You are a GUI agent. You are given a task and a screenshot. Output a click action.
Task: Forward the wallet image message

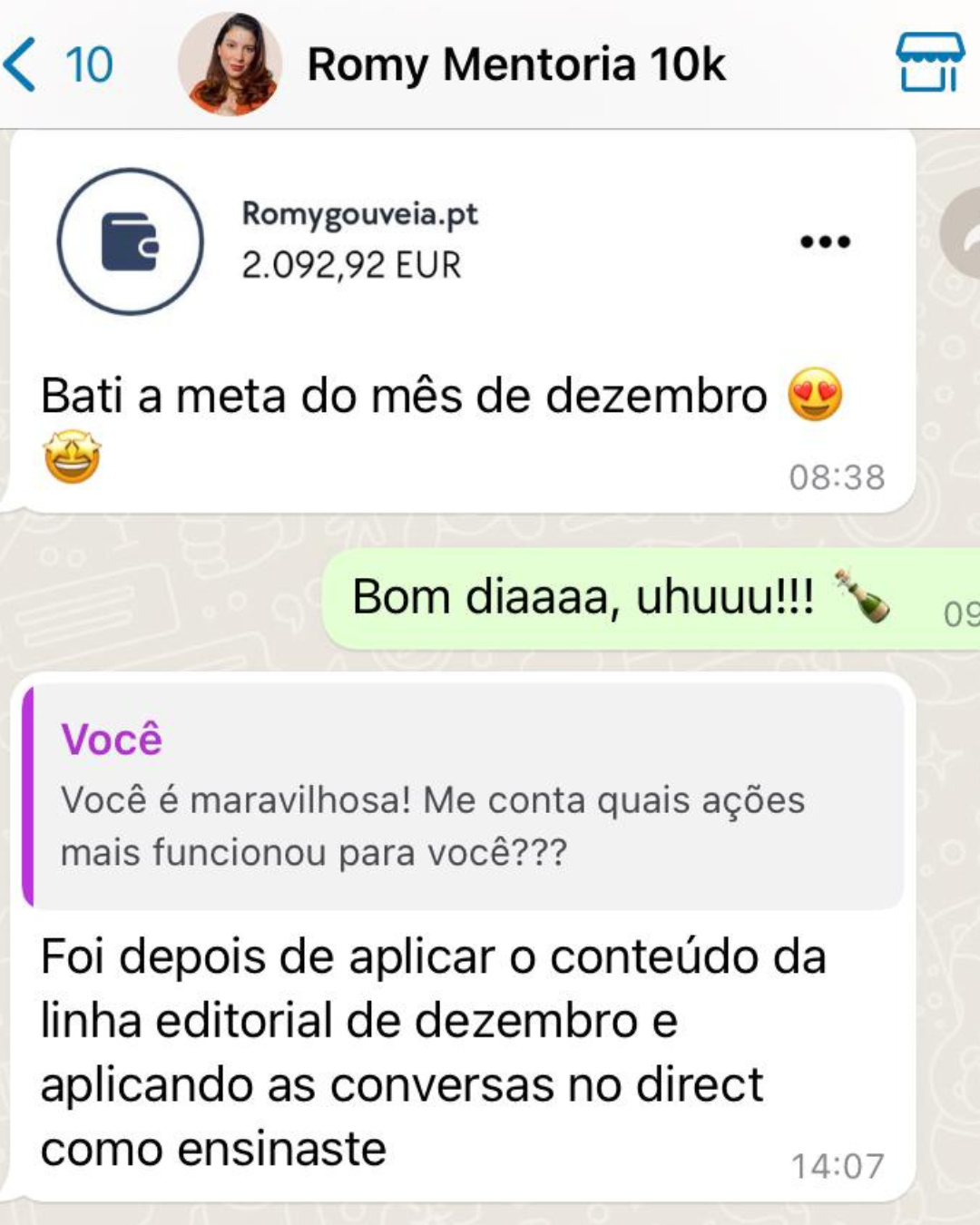(962, 234)
